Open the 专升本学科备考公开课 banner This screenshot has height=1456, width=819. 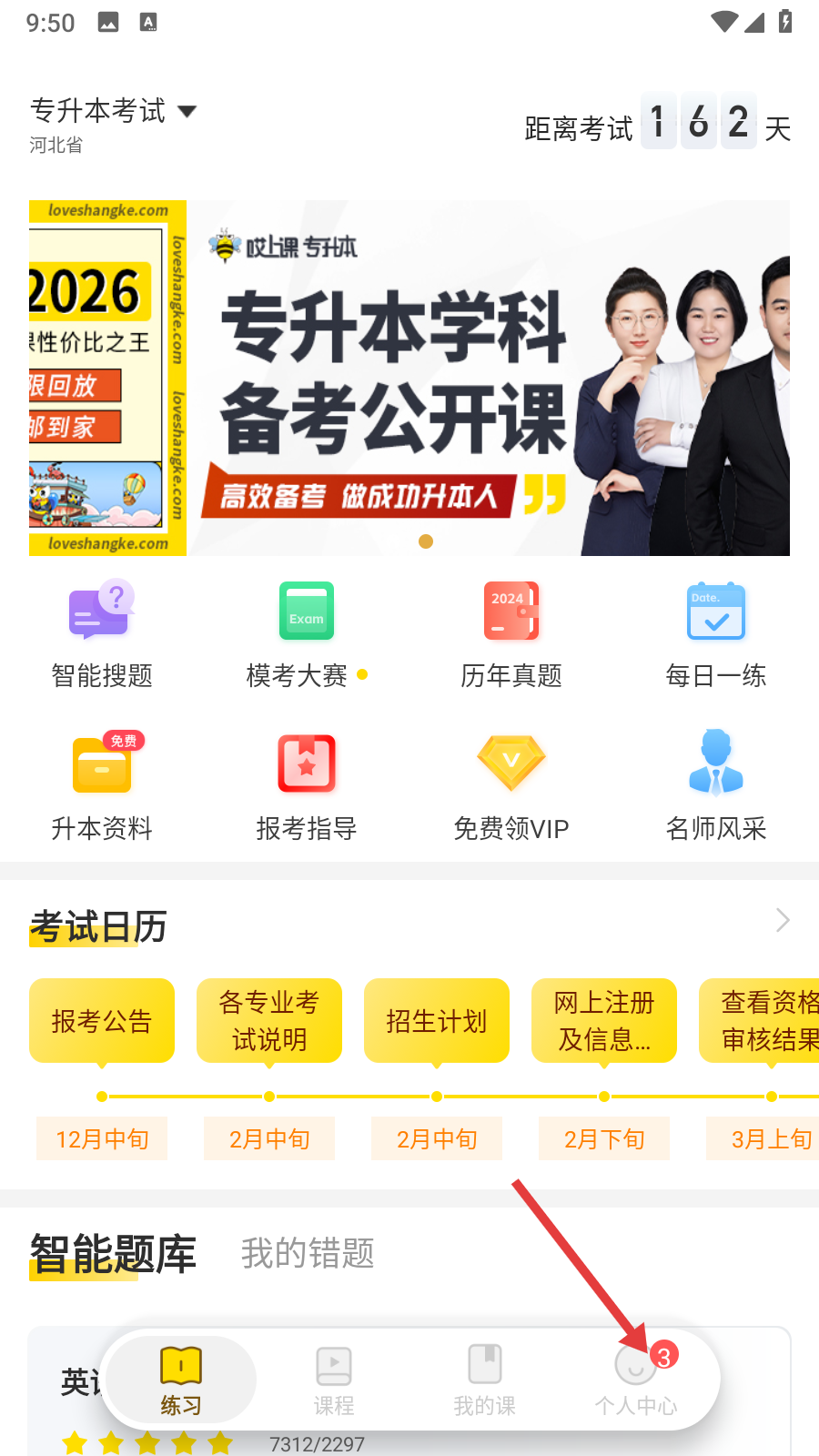coord(487,378)
